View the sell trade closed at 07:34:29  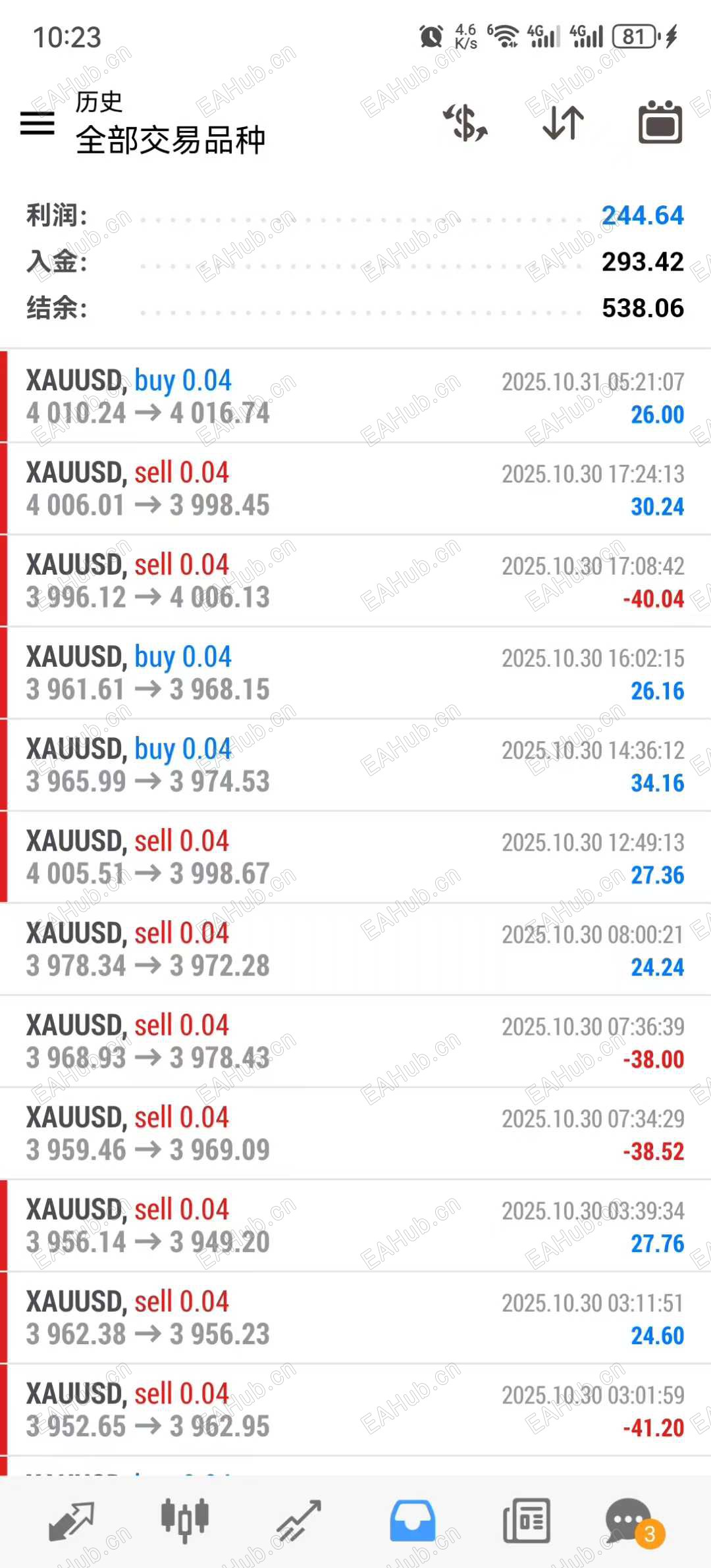pyautogui.click(x=355, y=1134)
